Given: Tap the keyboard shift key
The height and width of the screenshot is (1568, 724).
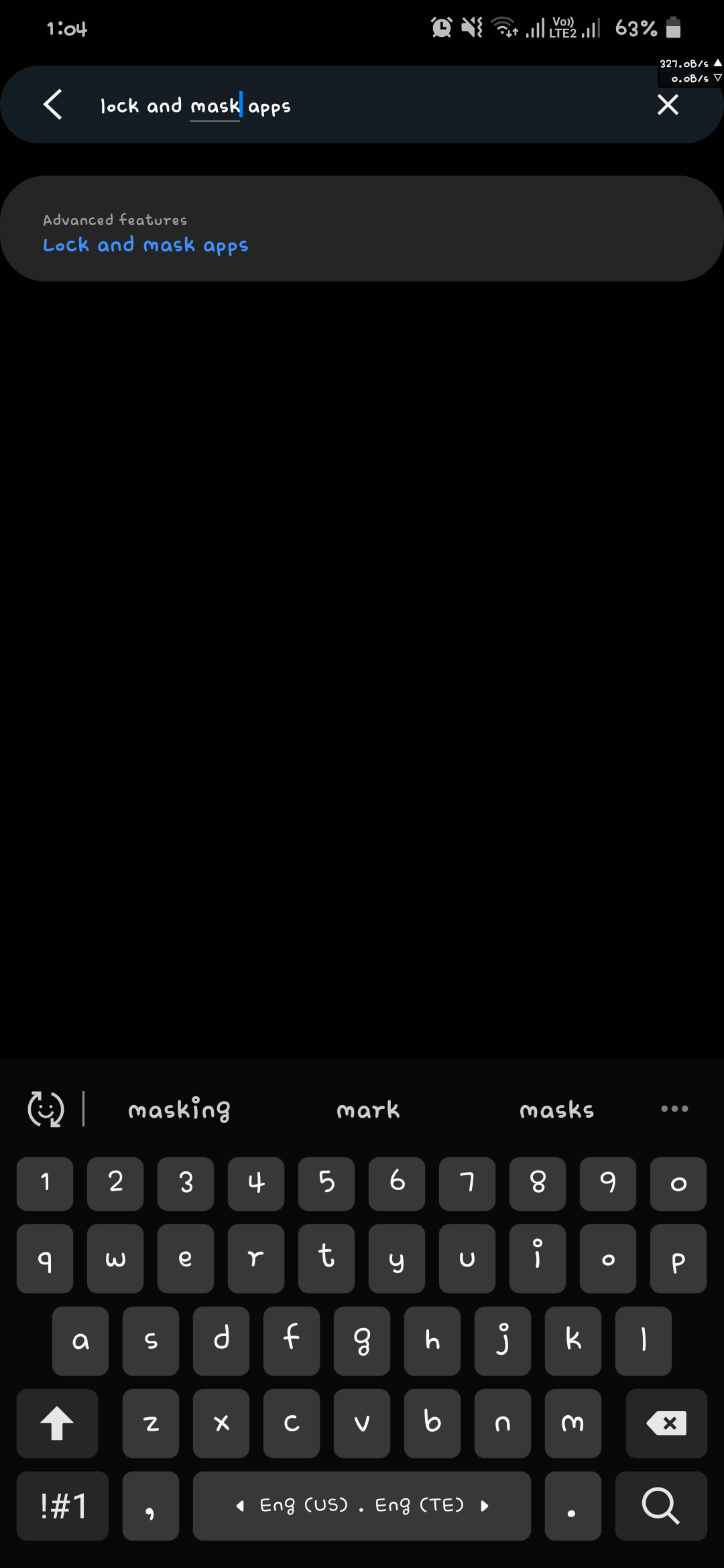Looking at the screenshot, I should coord(57,1423).
